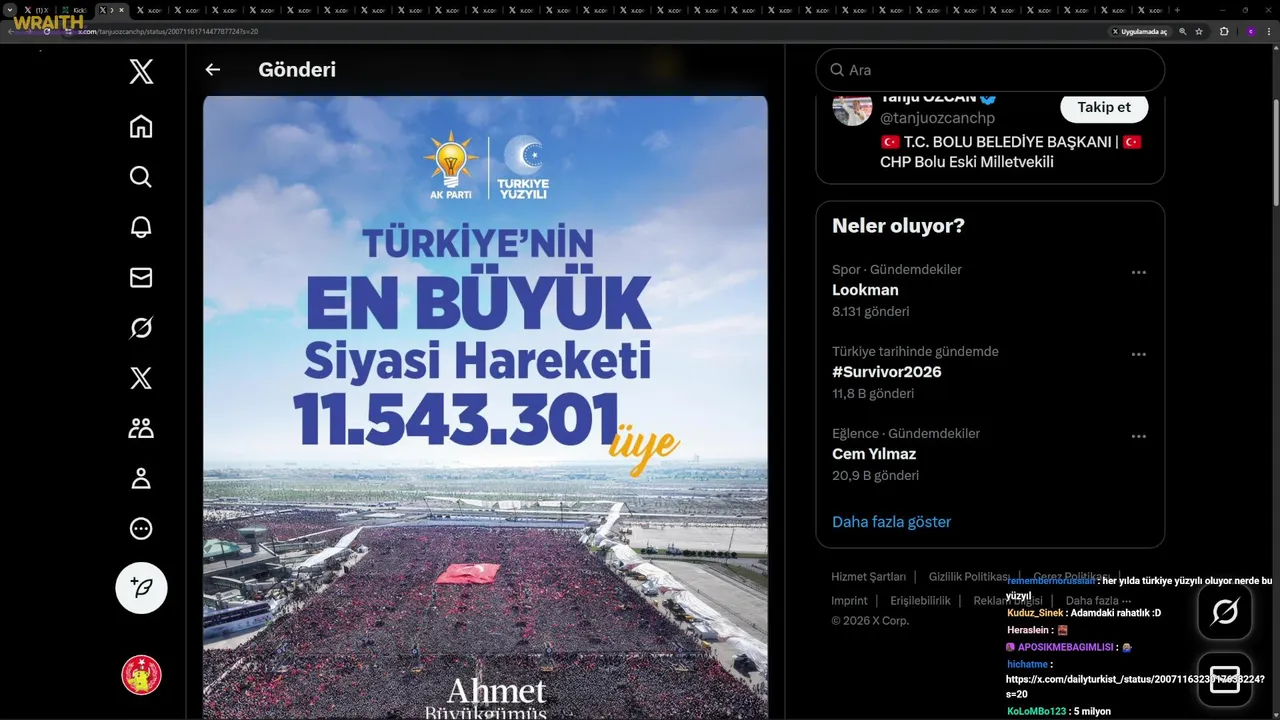The height and width of the screenshot is (720, 1280).
Task: Expand trends with Daha fazla göster
Action: [891, 522]
